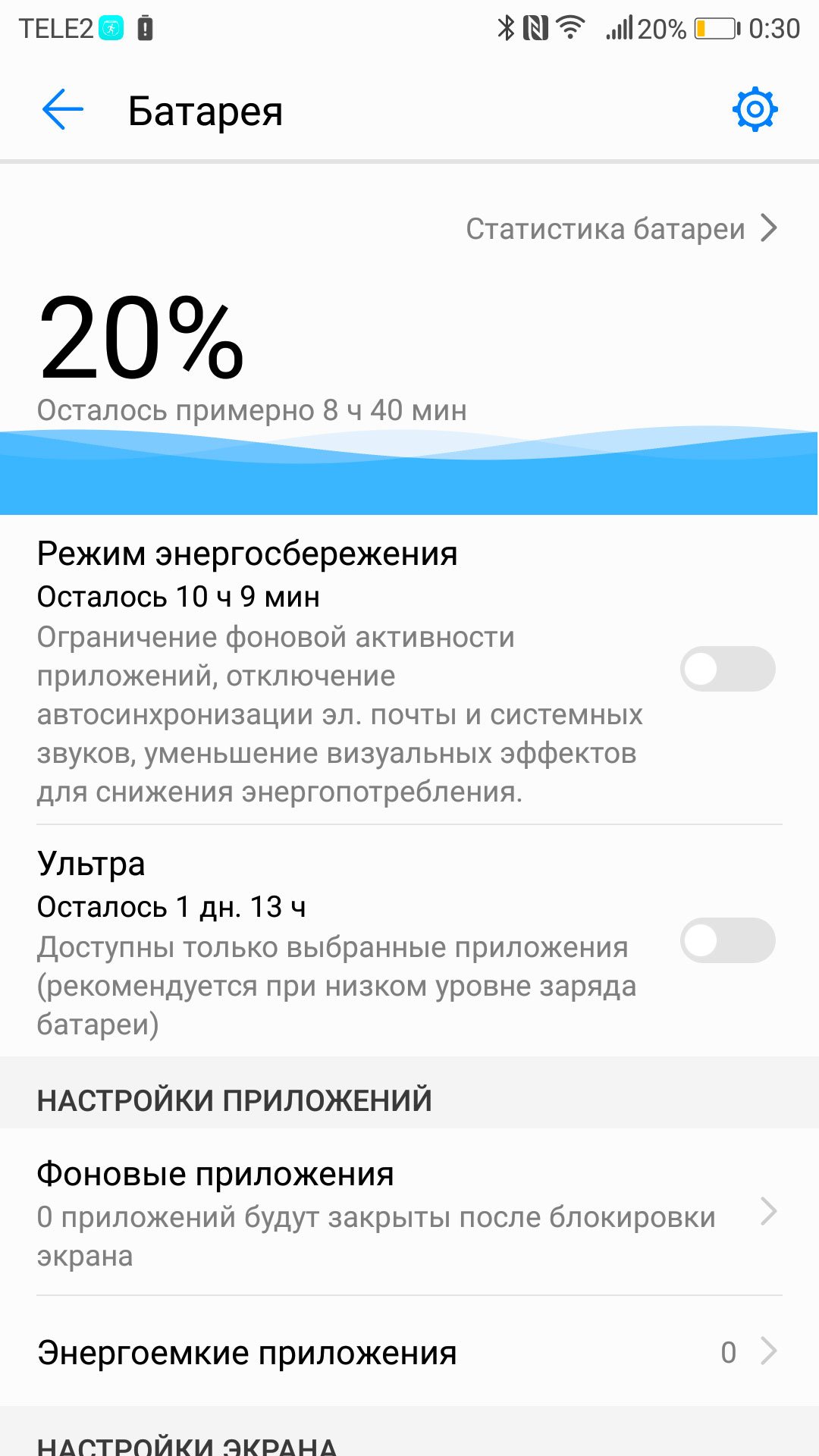Screen dimensions: 819x1456
Task: Go back using the top arrow
Action: tap(62, 111)
